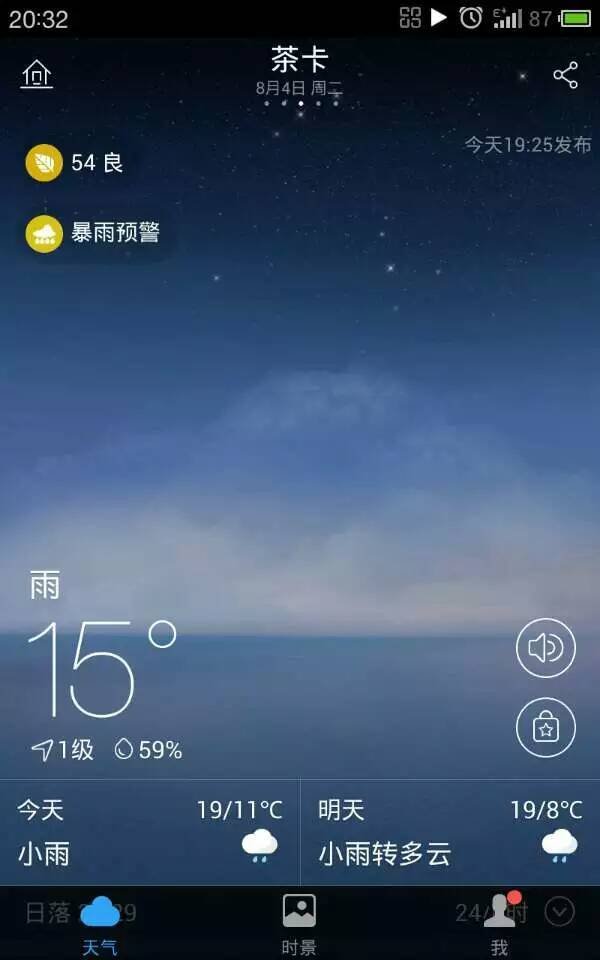The height and width of the screenshot is (960, 600).
Task: Switch to the 天气 tab
Action: tap(100, 923)
